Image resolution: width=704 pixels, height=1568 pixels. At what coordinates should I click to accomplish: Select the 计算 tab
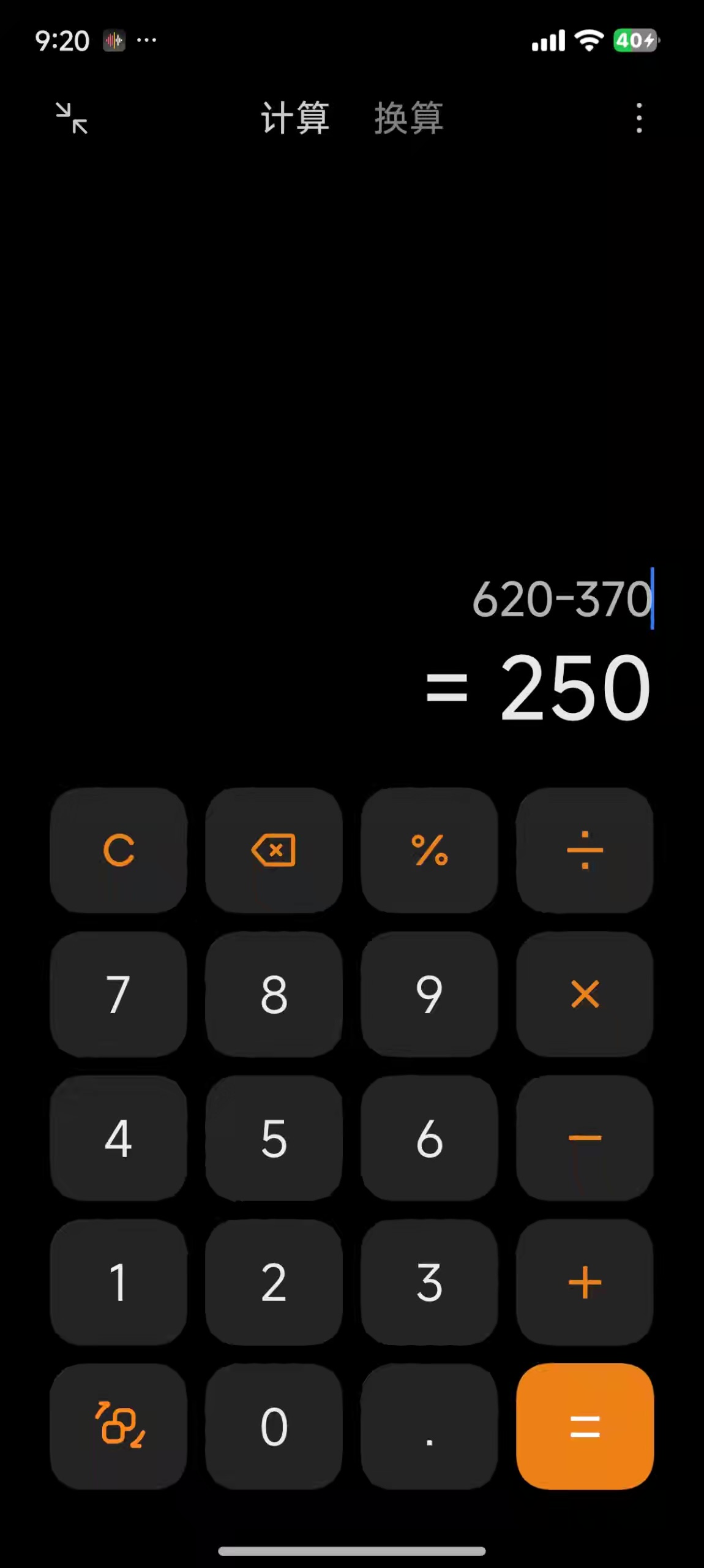[x=295, y=118]
